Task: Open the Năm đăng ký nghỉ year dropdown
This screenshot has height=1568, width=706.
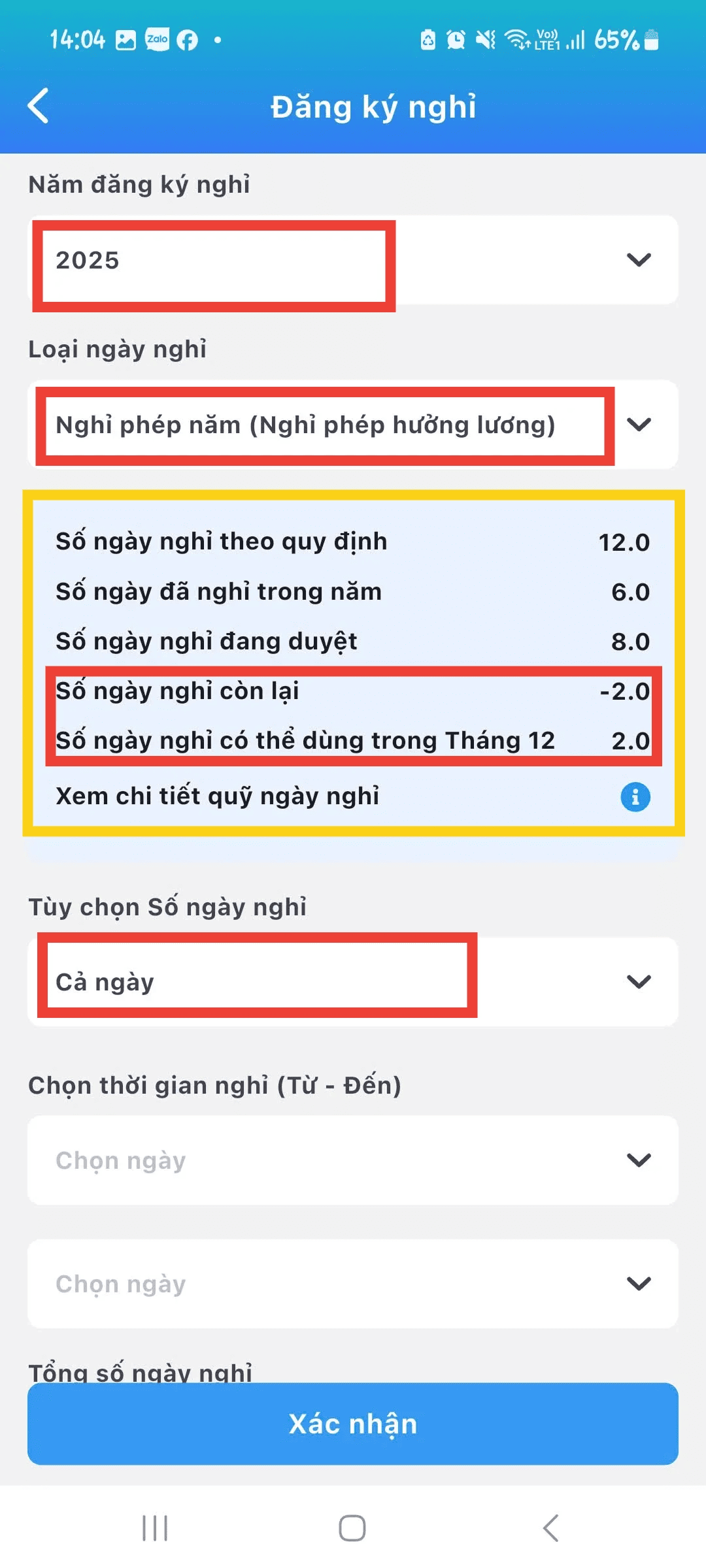Action: pyautogui.click(x=353, y=260)
